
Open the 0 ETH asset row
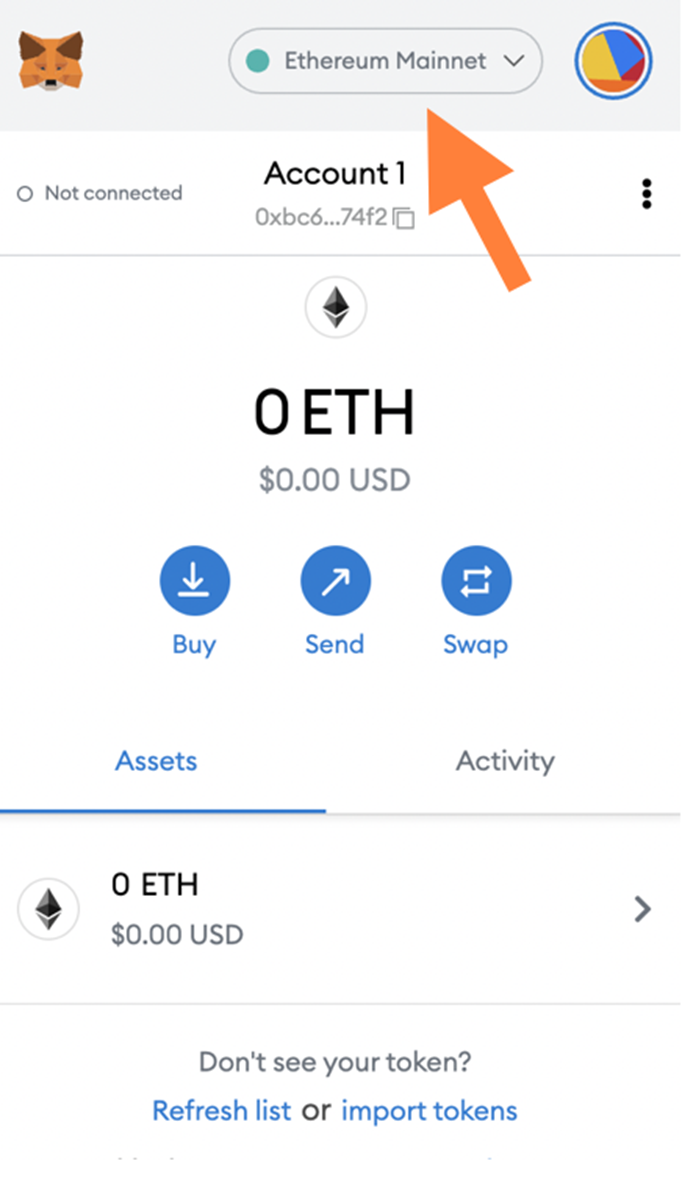point(340,908)
